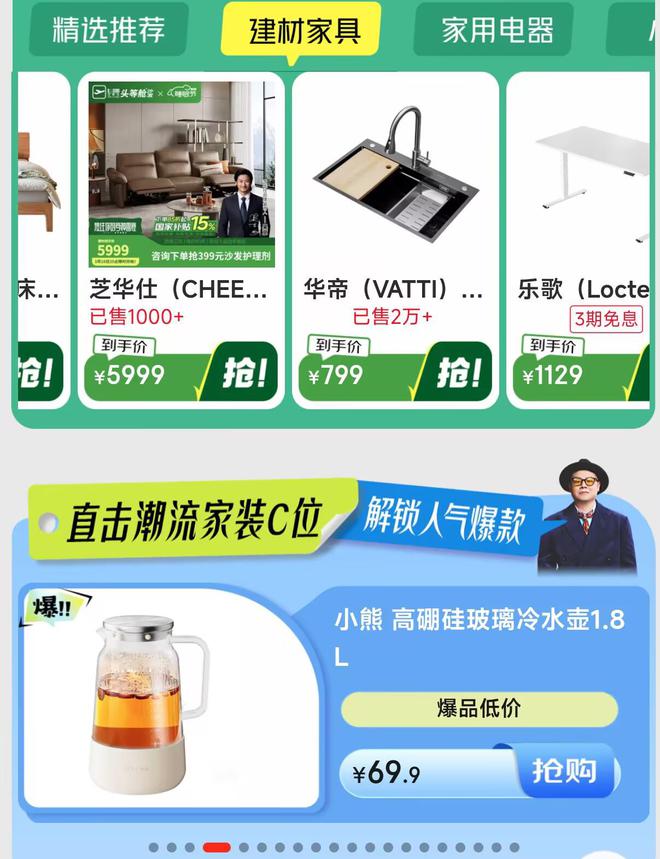Open the 小熊 glass kettle product image
The height and width of the screenshot is (859, 660).
click(x=170, y=700)
